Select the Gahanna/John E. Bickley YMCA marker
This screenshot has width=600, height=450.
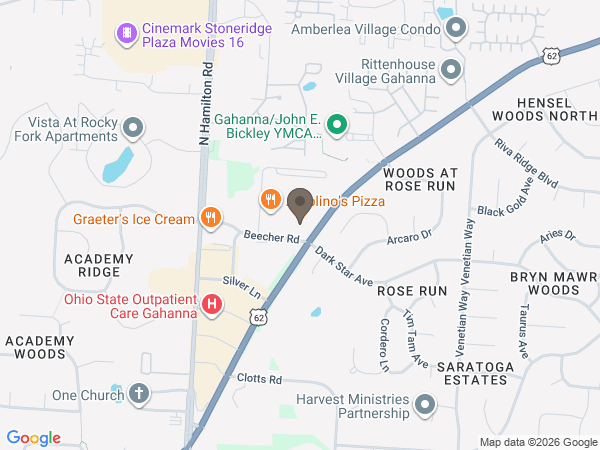coord(337,125)
